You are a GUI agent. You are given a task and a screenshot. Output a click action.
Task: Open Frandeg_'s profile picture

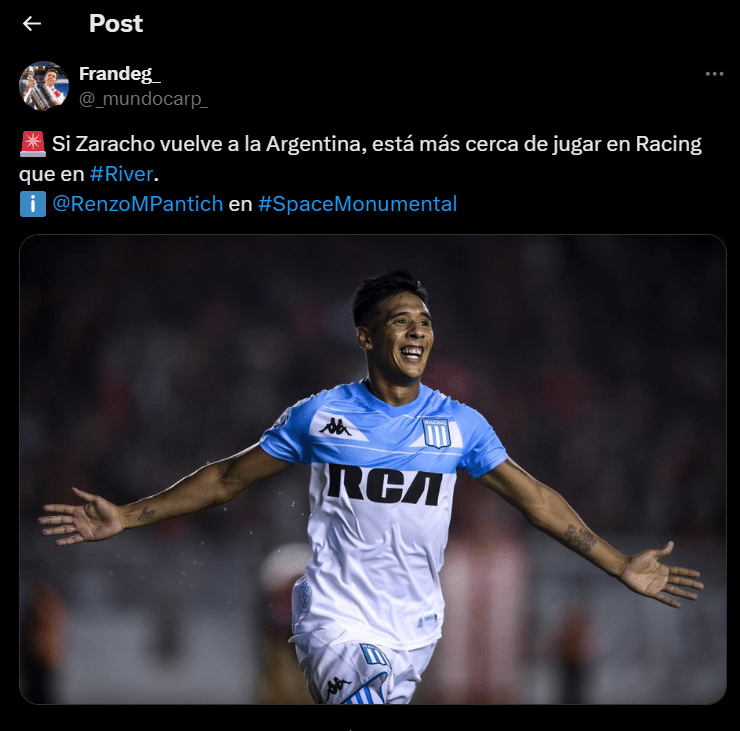44,86
